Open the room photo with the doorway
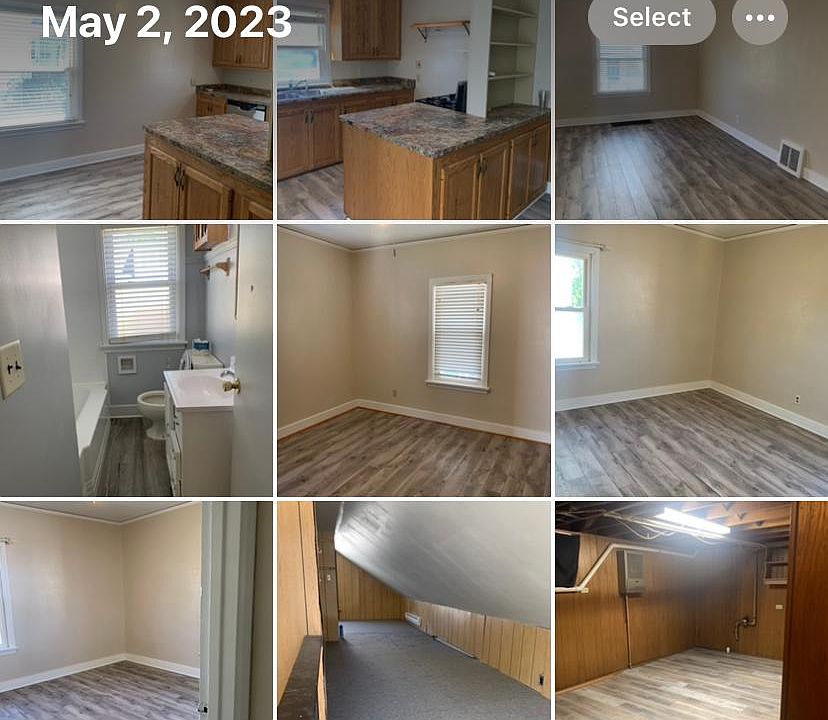 136,610
